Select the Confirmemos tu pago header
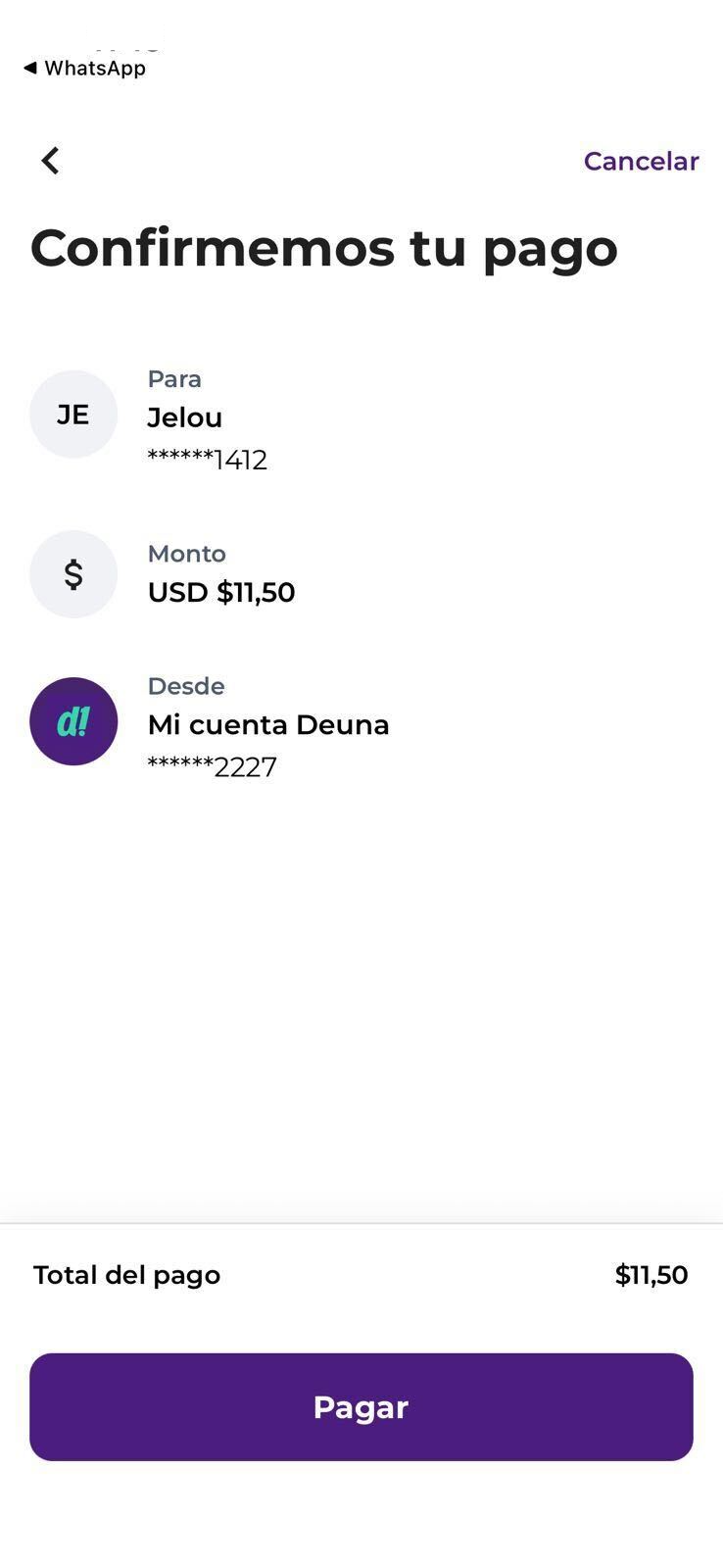 coord(325,247)
